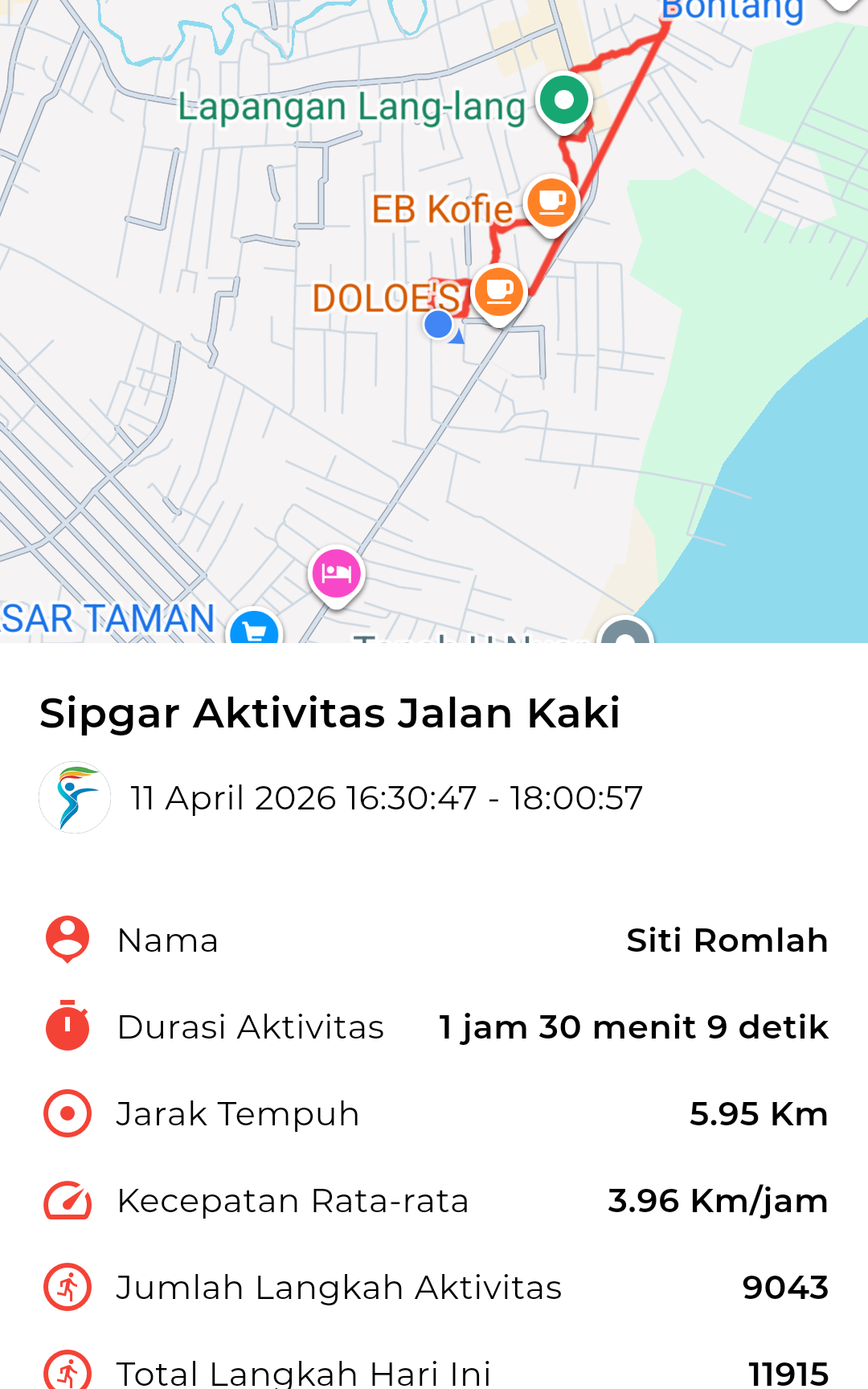Tap the Lapangan Lang-lang green map marker

(x=564, y=100)
